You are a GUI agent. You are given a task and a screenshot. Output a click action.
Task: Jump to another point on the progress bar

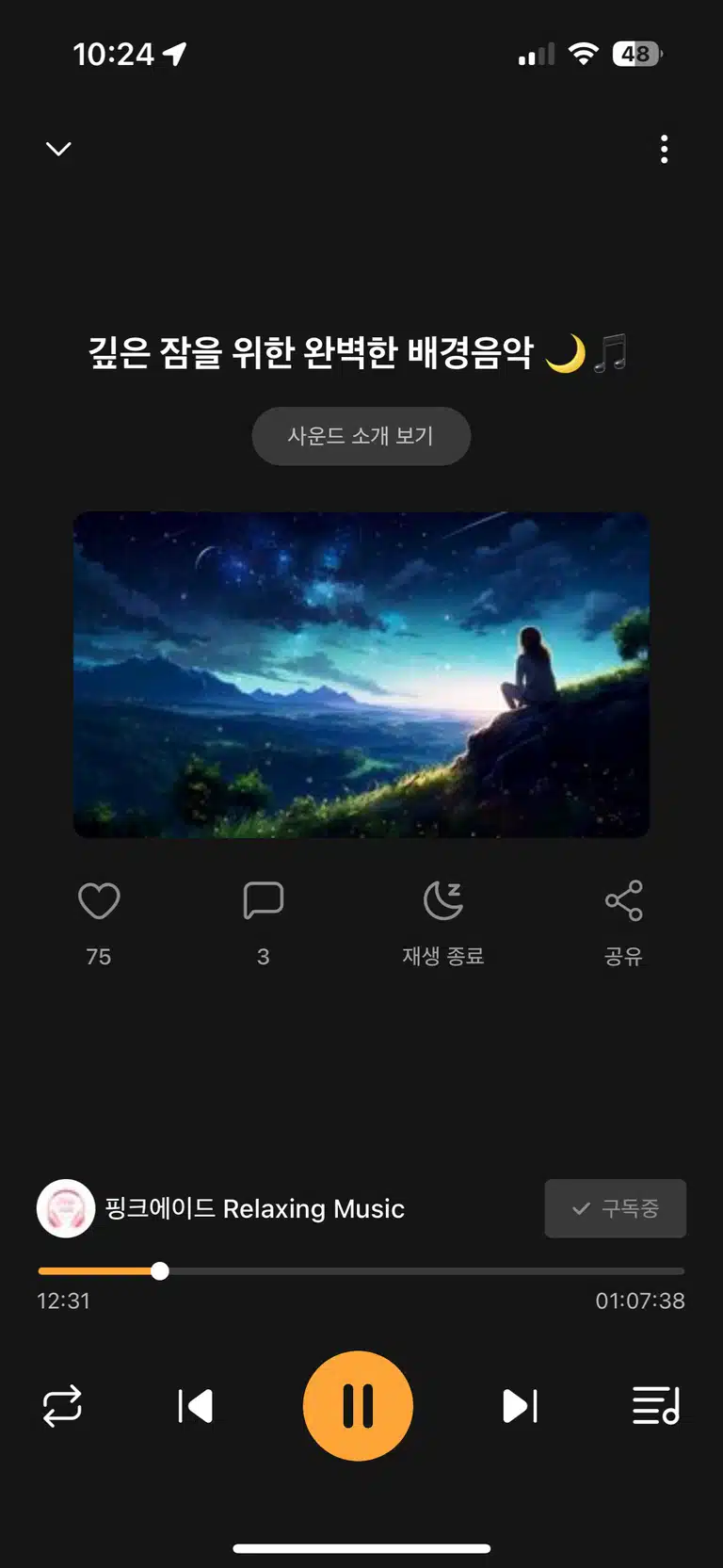tap(361, 1271)
